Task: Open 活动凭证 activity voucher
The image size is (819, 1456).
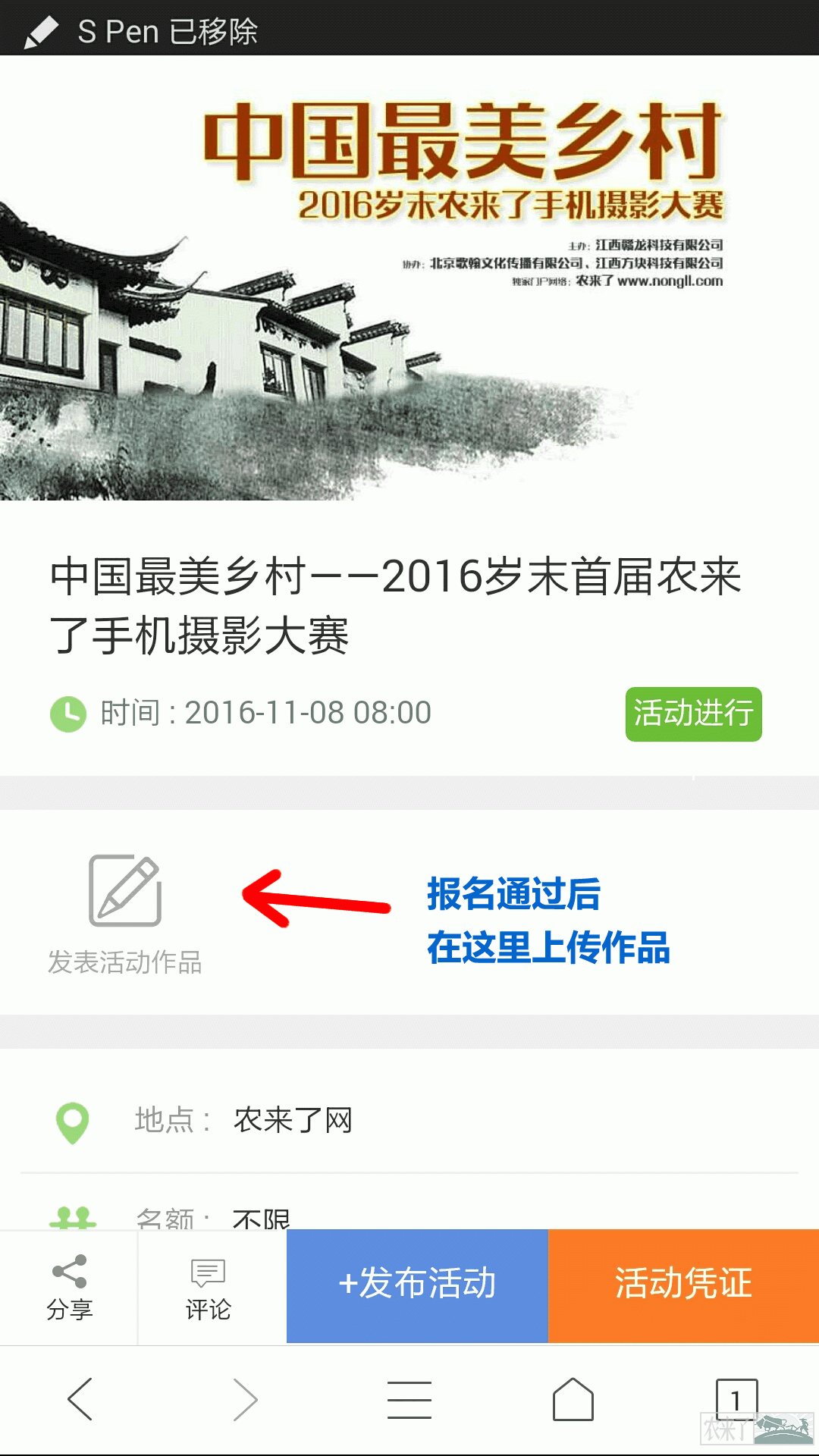Action: click(x=683, y=1285)
